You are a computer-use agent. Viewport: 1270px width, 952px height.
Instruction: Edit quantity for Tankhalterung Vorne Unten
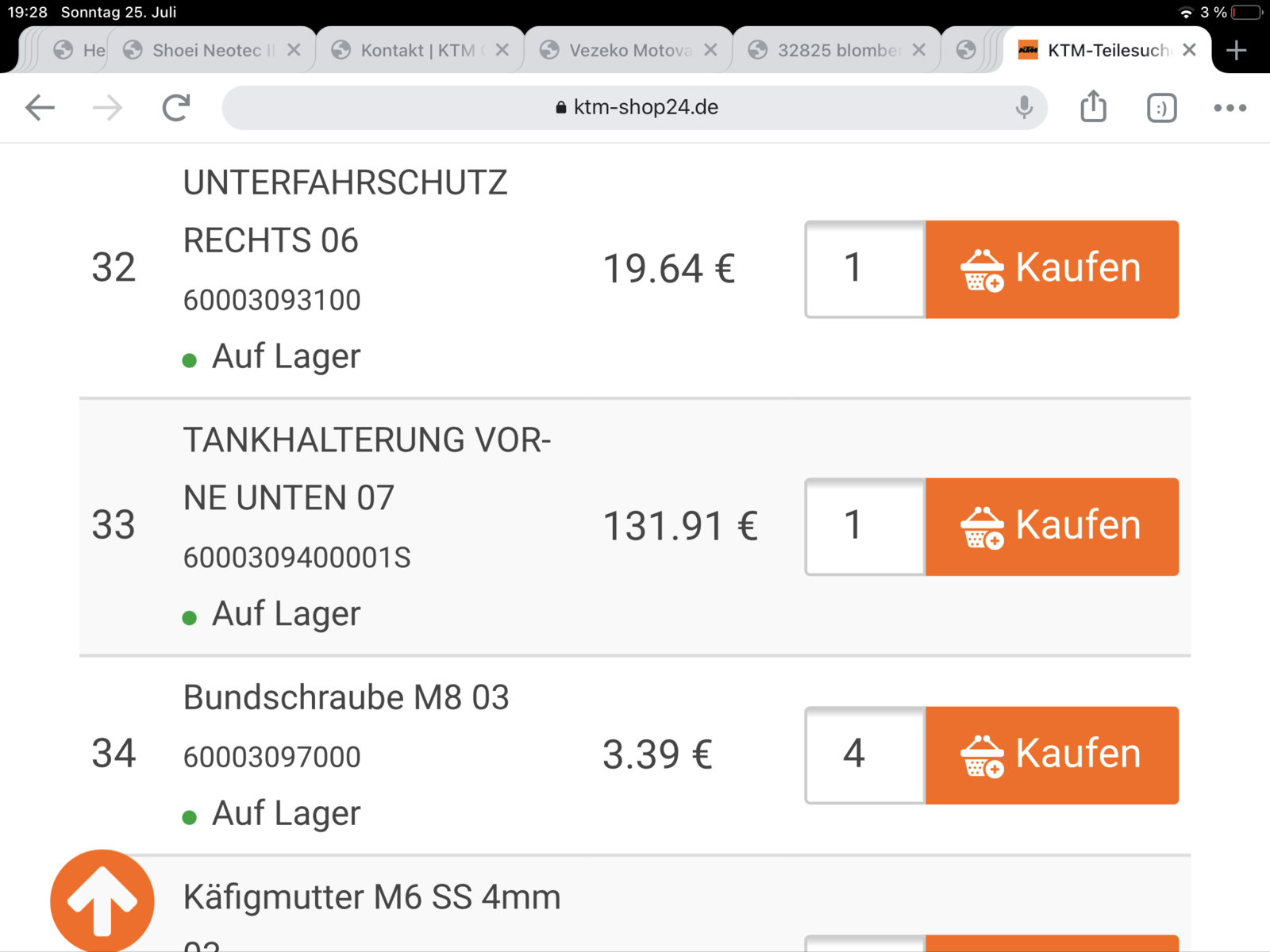tap(865, 526)
